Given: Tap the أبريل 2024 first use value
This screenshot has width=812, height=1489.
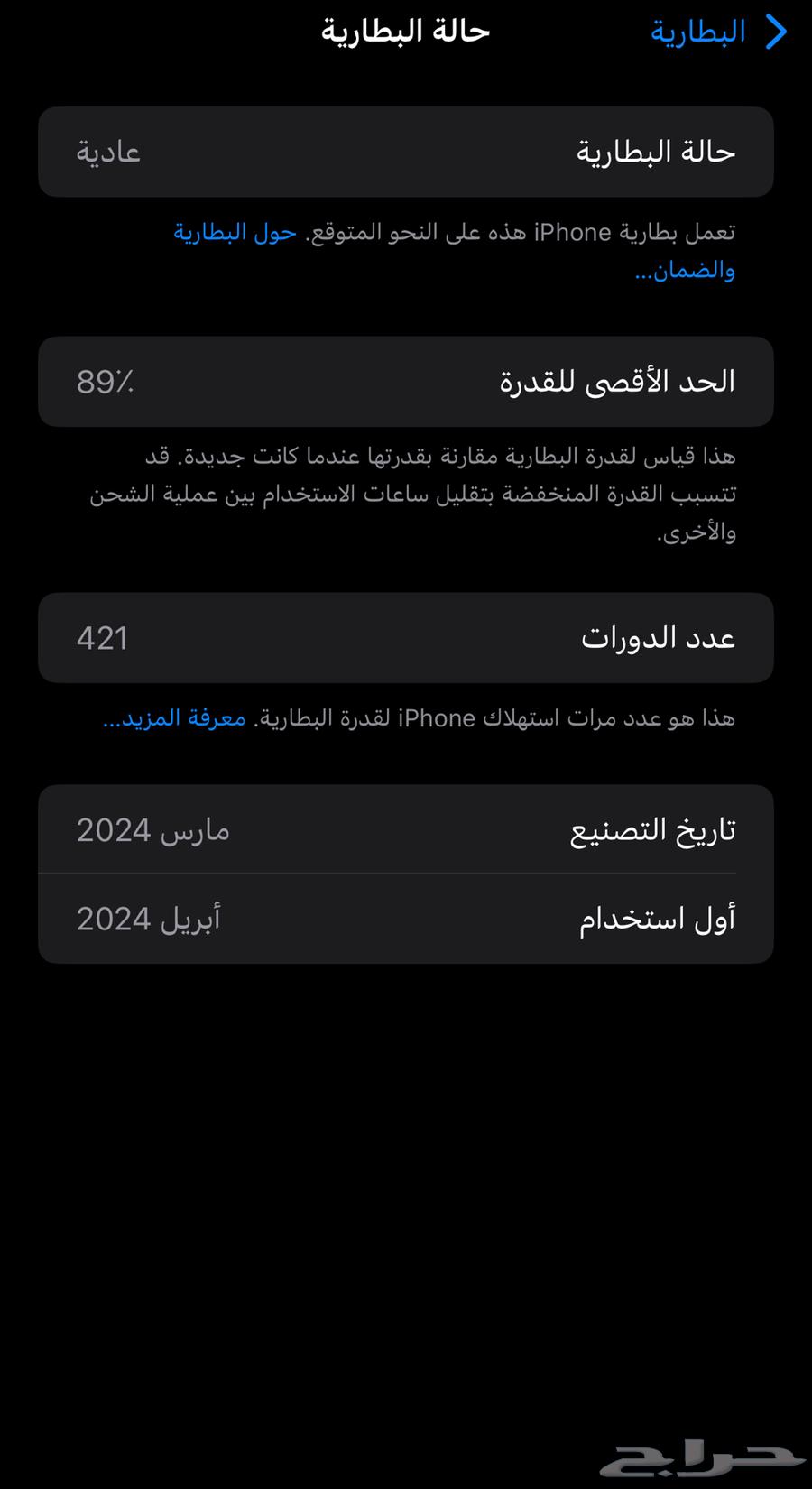Looking at the screenshot, I should click(x=147, y=918).
